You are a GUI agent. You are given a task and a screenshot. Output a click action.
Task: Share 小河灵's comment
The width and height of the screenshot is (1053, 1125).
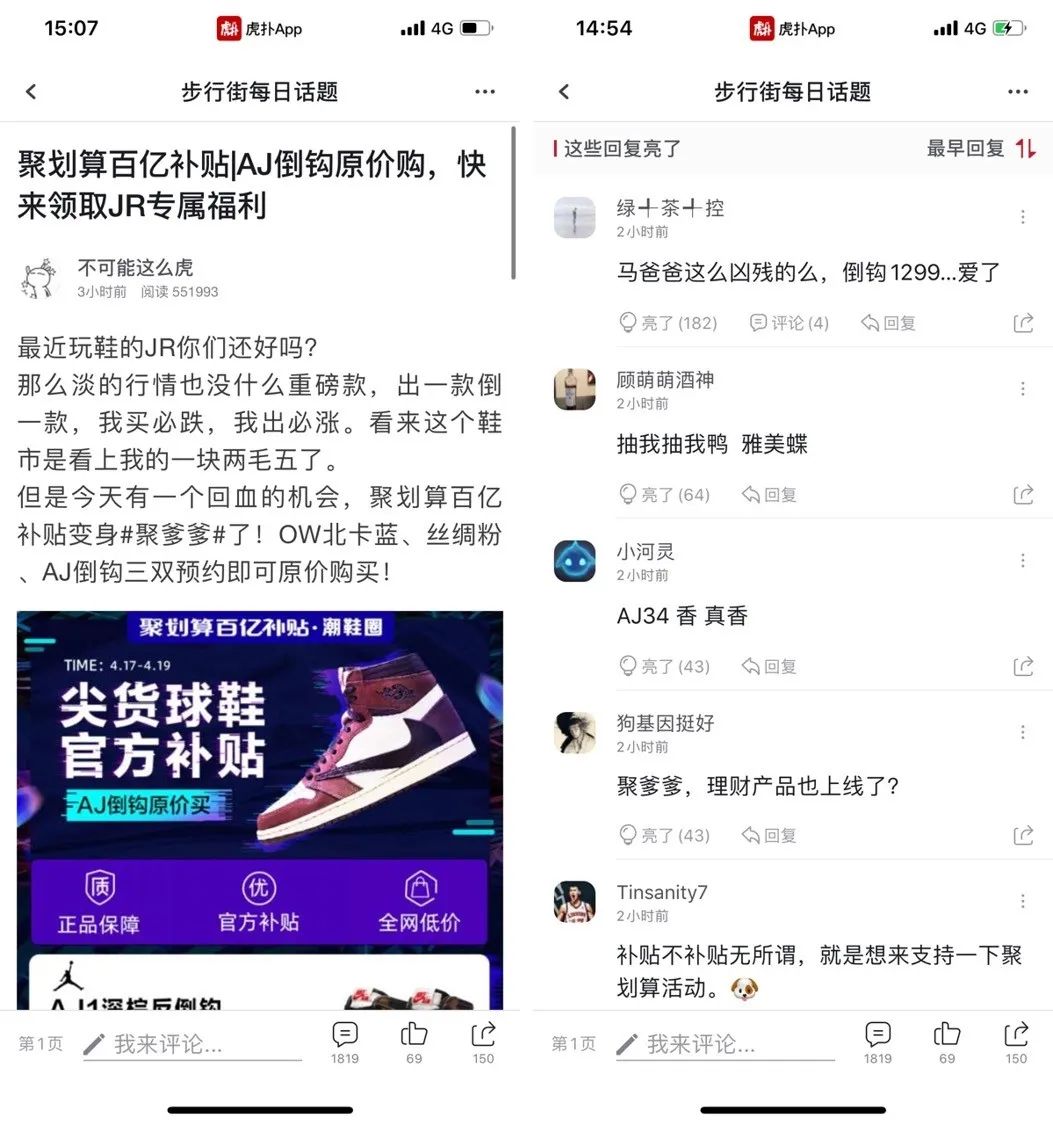1023,666
